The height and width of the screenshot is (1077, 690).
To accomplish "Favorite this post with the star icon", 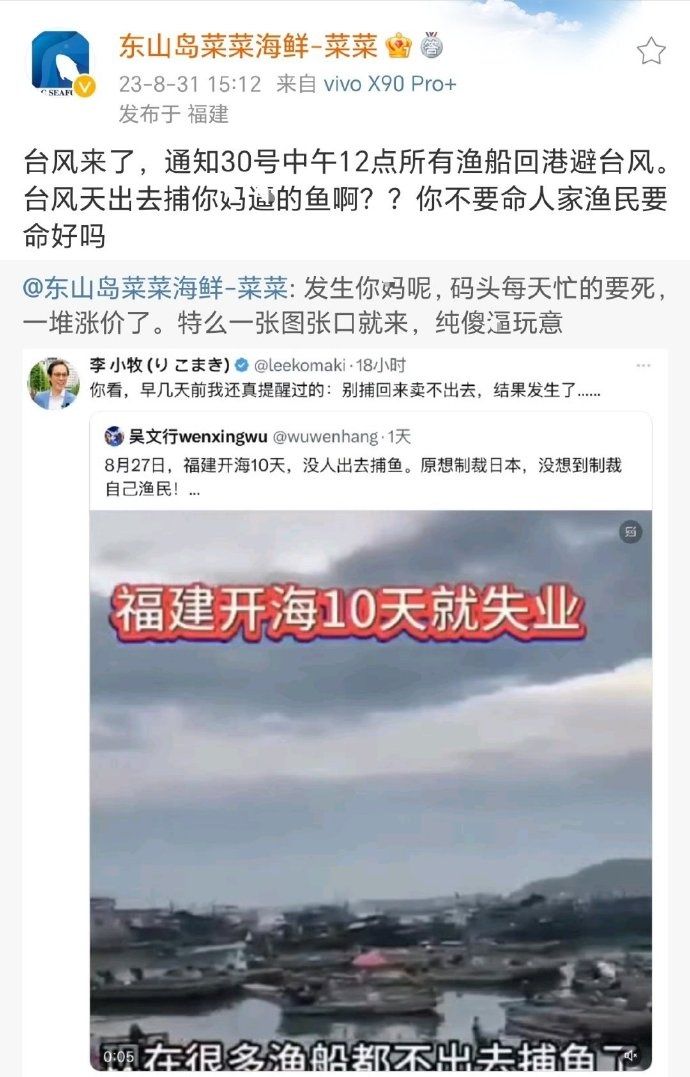I will pyautogui.click(x=651, y=50).
